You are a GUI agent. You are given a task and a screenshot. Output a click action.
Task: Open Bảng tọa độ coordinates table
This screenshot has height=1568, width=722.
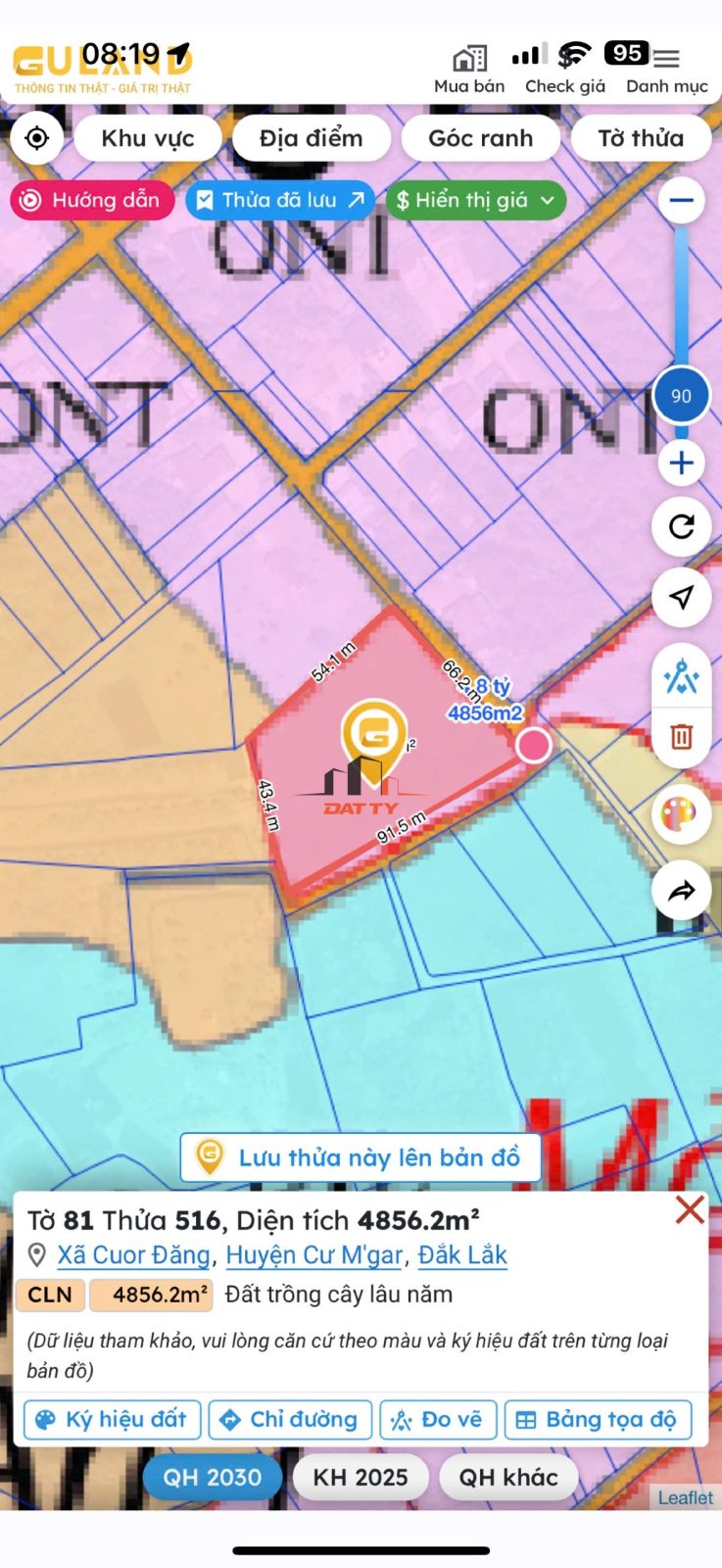click(598, 1419)
